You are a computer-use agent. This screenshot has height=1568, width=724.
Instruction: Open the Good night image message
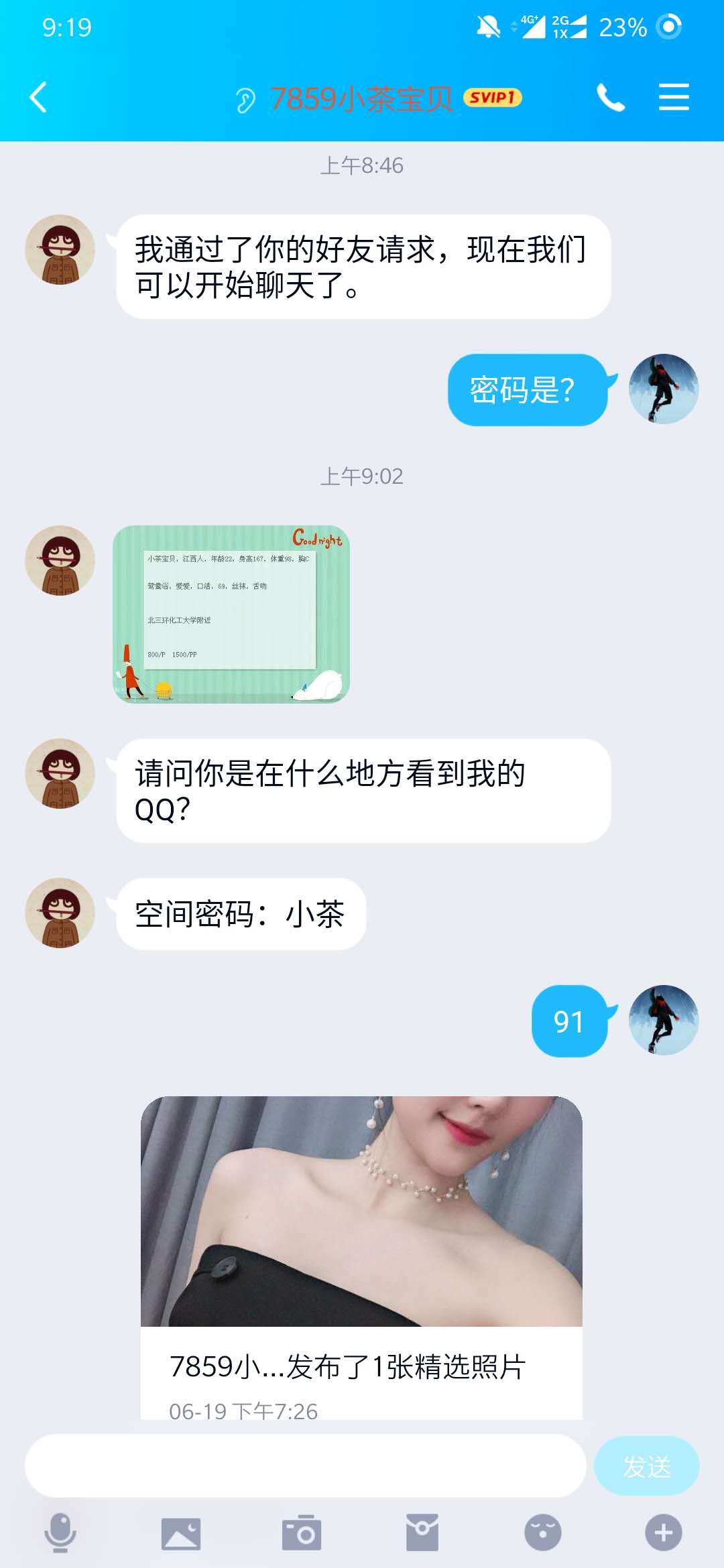(x=231, y=614)
